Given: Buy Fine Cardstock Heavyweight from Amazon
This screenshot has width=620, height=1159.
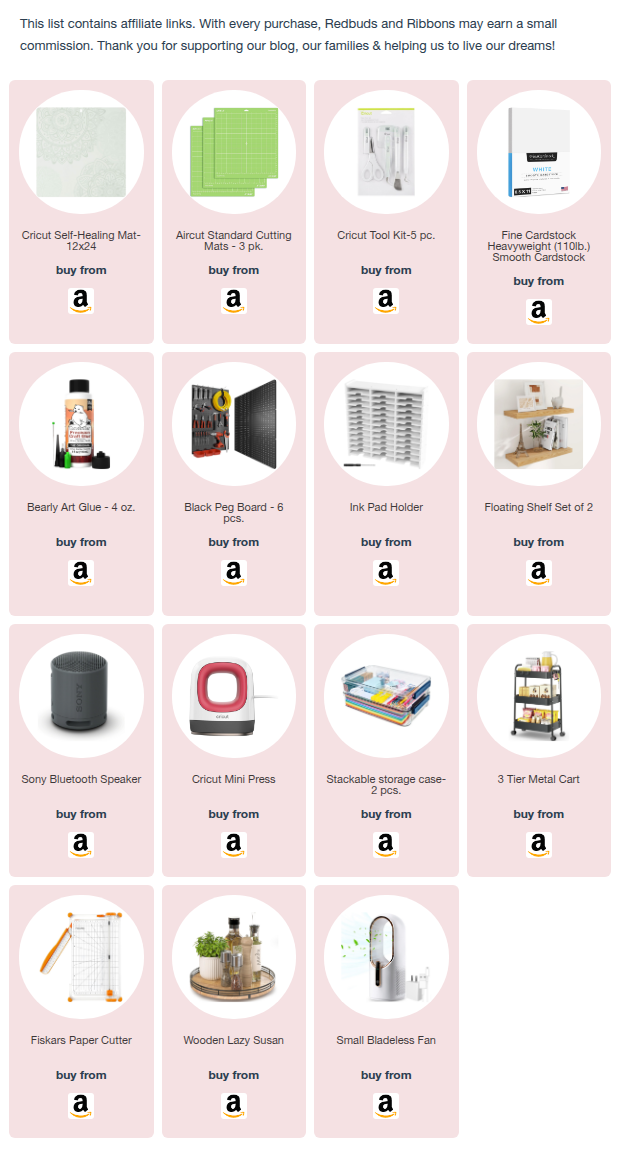Looking at the screenshot, I should click(x=538, y=312).
